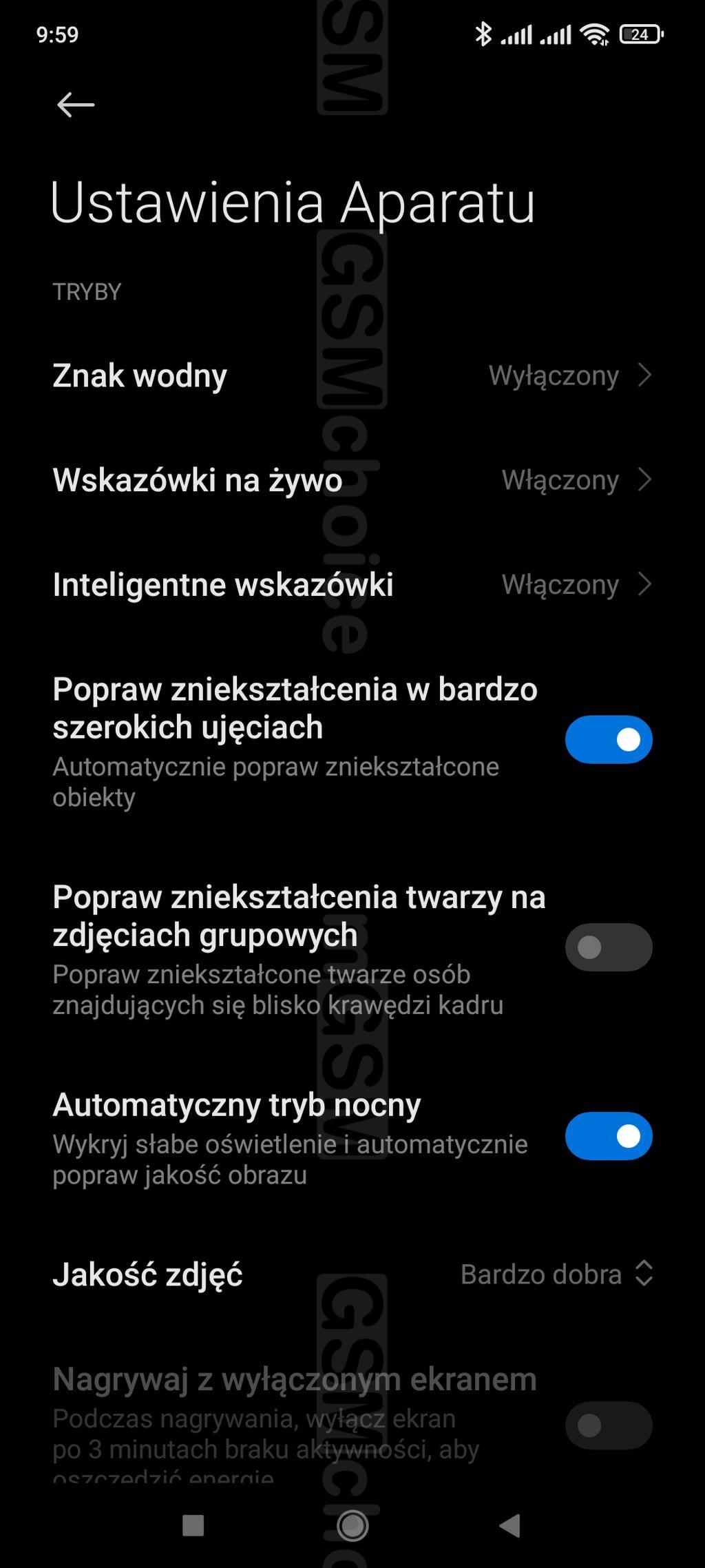Open recent apps from the navigation bar
This screenshot has width=705, height=1568.
click(x=193, y=1526)
